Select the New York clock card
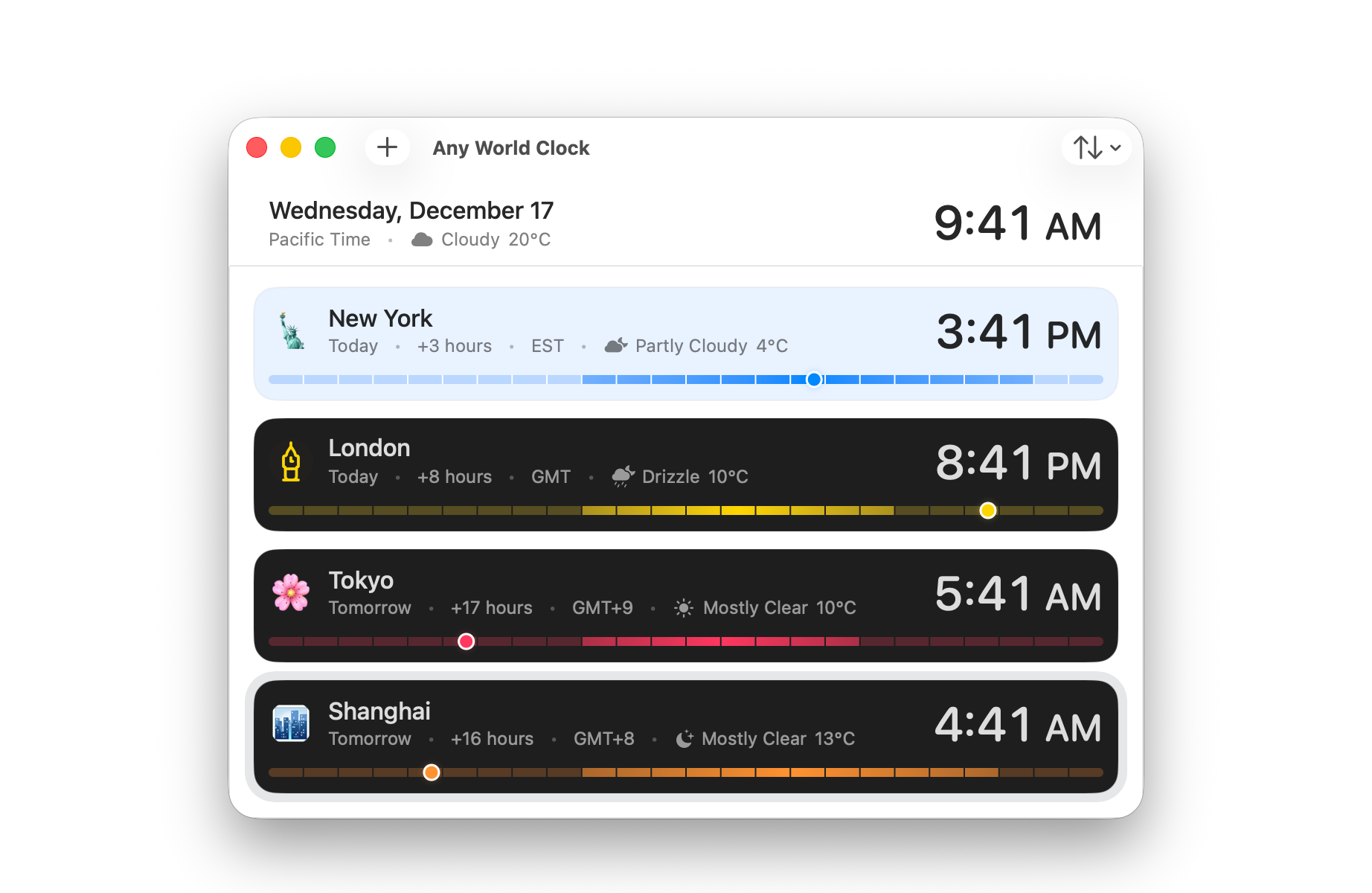 click(685, 331)
